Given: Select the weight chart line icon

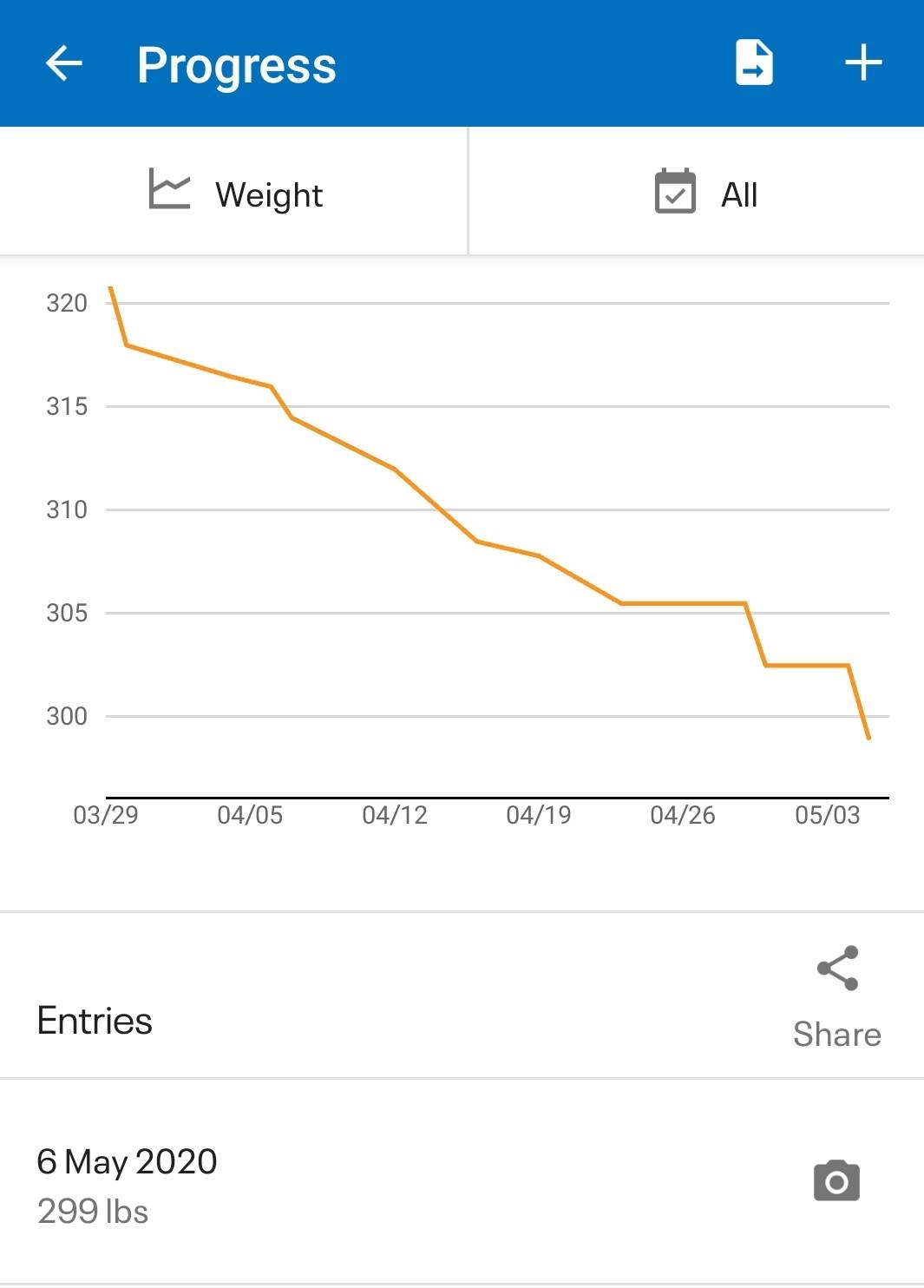Looking at the screenshot, I should [x=170, y=193].
